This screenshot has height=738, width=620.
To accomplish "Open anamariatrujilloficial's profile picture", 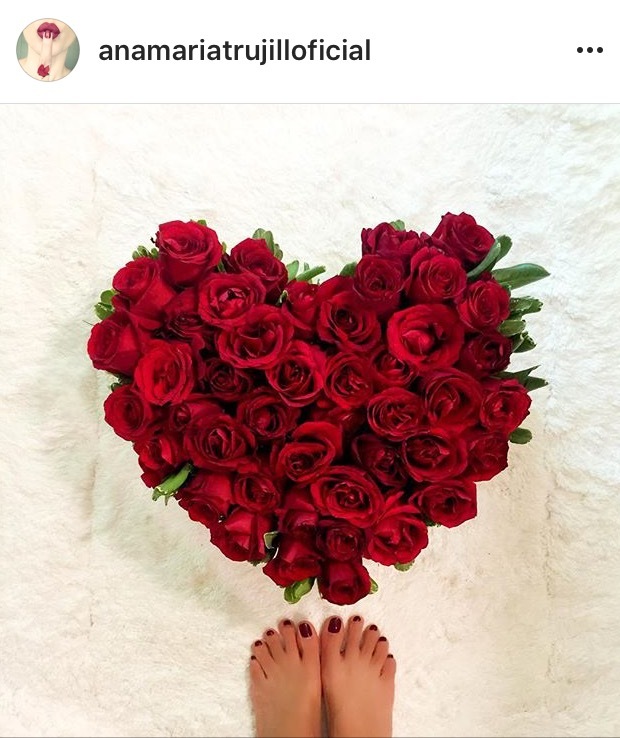I will 47,50.
